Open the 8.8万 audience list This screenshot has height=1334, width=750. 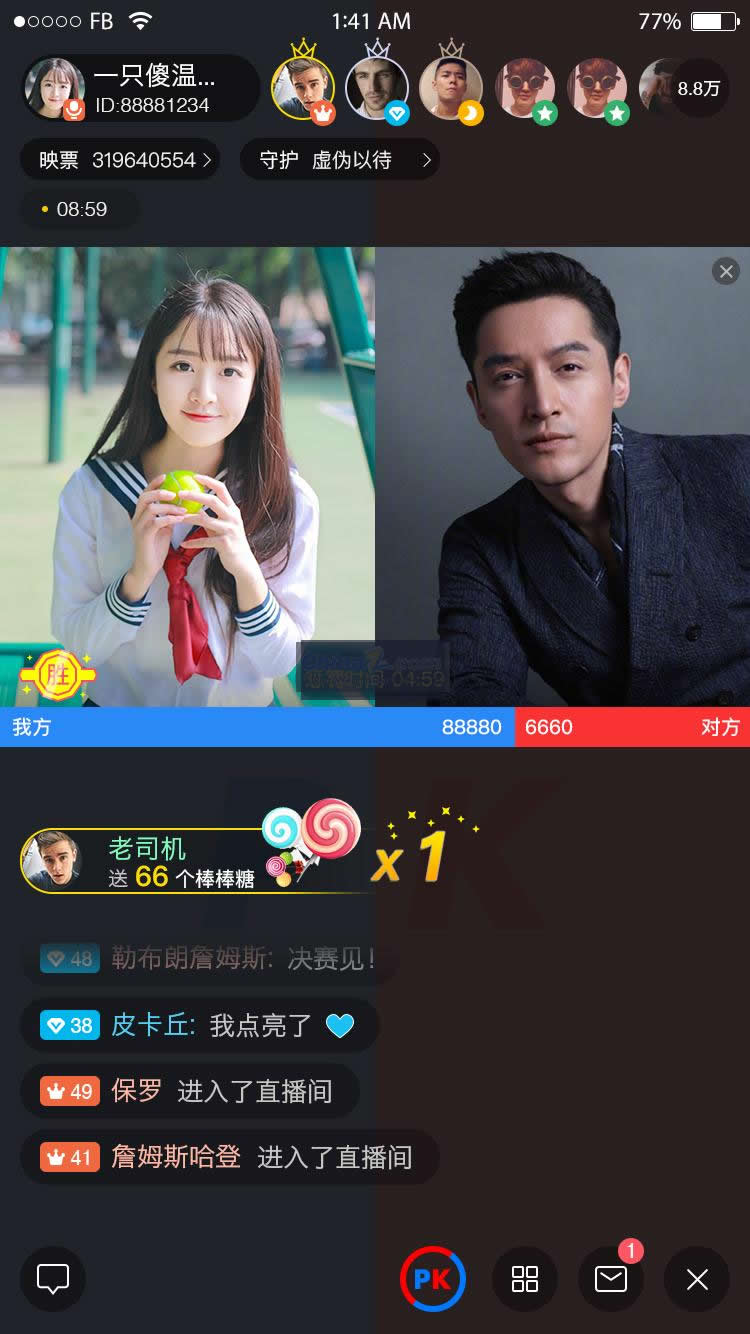pyautogui.click(x=698, y=88)
